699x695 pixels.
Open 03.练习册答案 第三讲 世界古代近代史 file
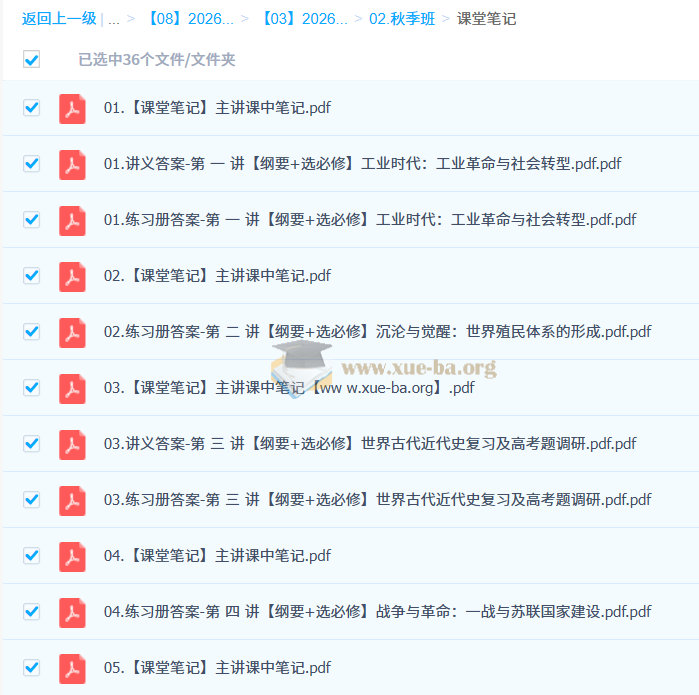(377, 500)
